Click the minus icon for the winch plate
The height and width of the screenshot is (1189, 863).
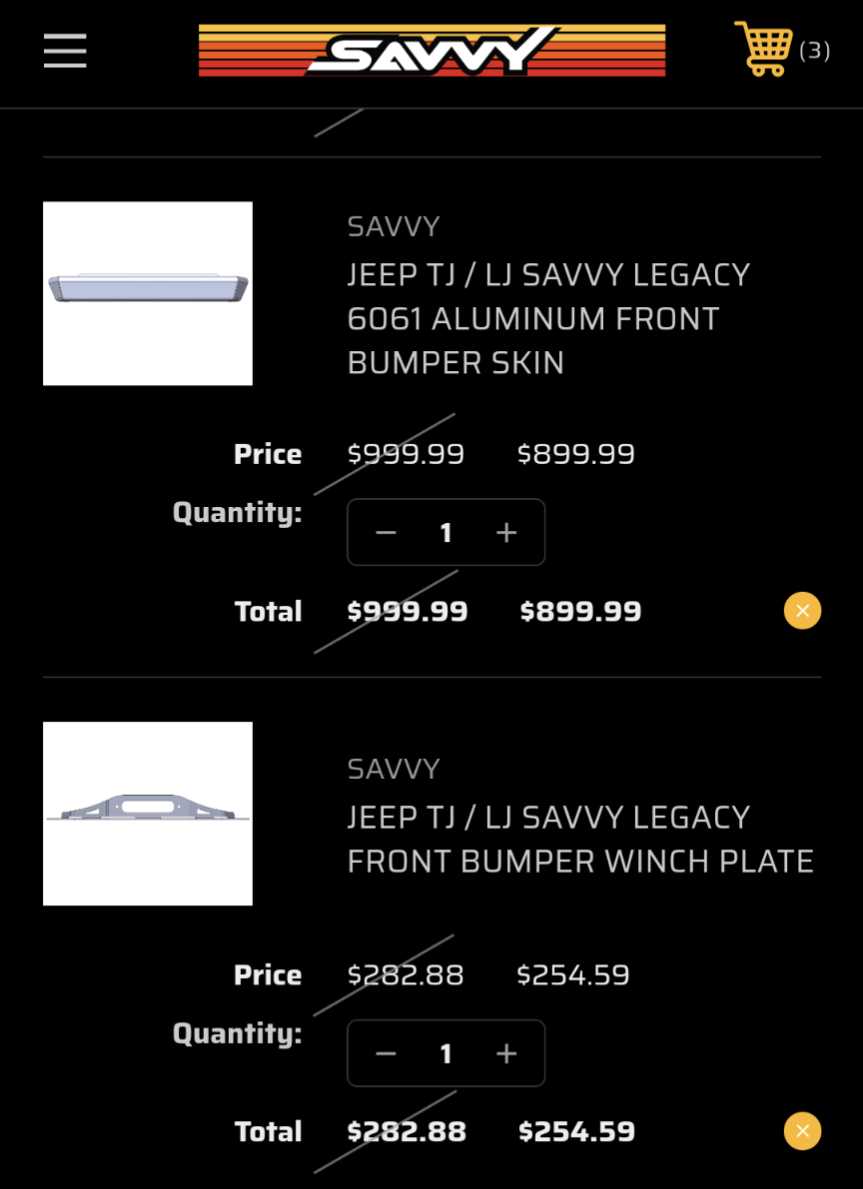click(x=385, y=1053)
